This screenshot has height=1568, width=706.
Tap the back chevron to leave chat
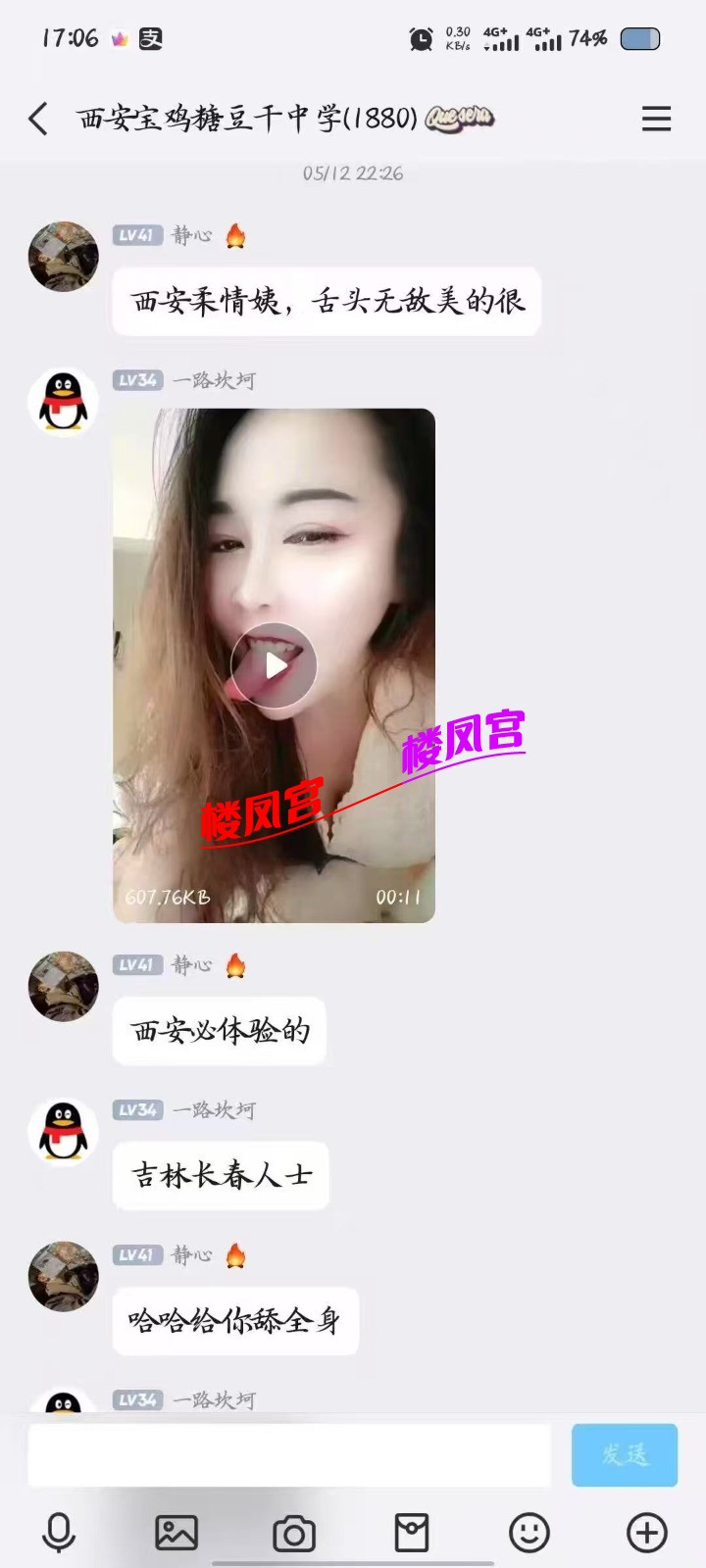point(37,118)
